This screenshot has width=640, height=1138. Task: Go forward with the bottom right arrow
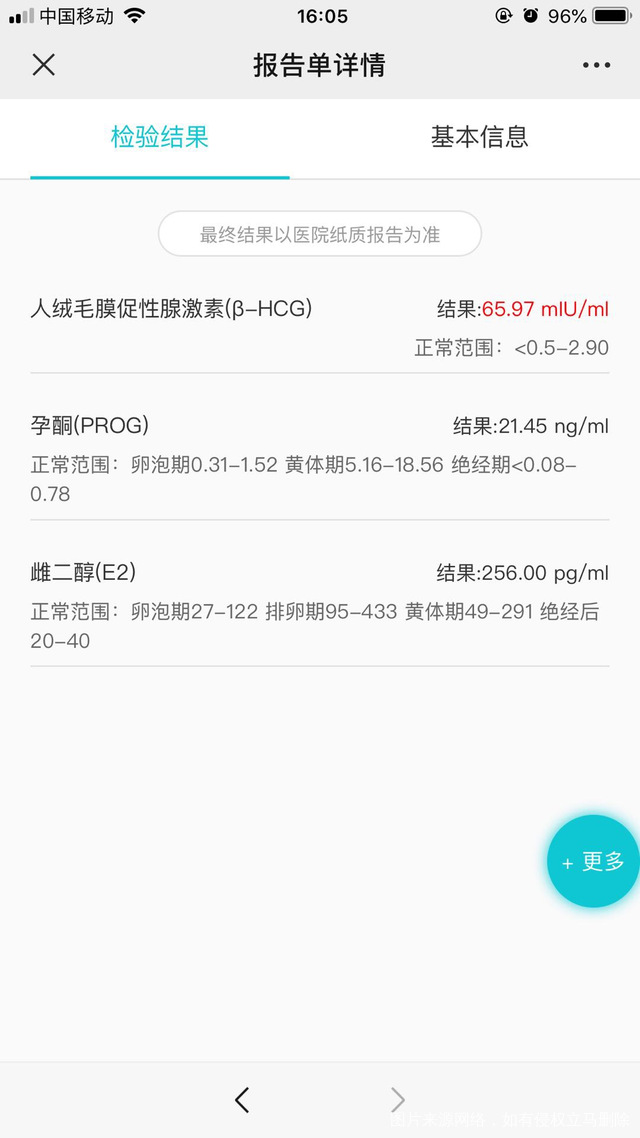tap(398, 1100)
